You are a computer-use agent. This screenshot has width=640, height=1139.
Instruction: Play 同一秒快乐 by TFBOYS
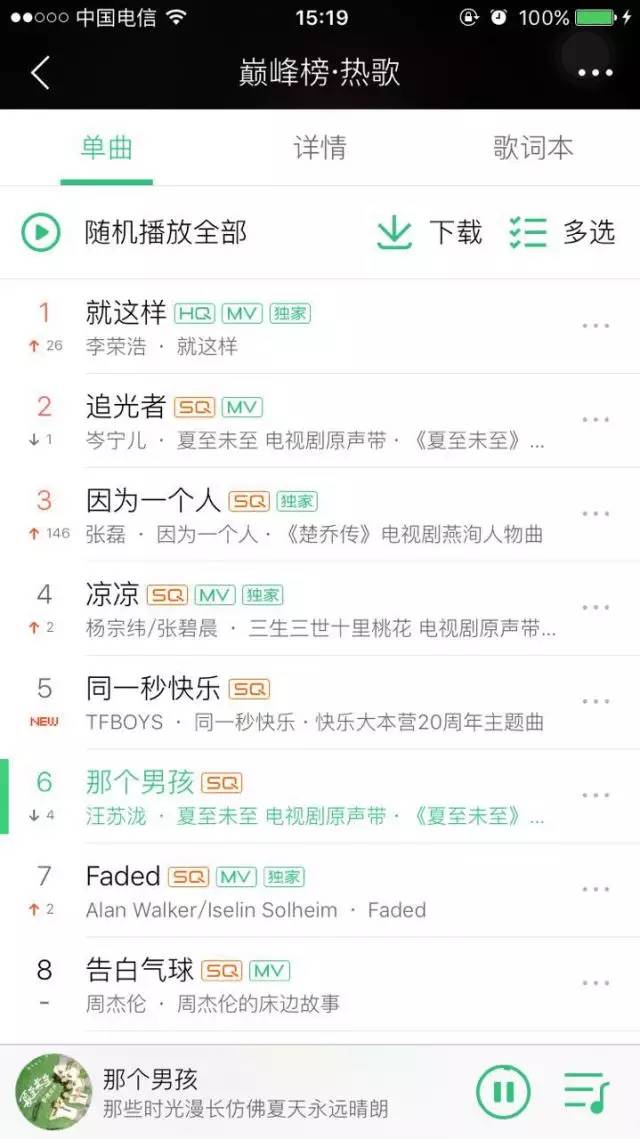point(300,702)
